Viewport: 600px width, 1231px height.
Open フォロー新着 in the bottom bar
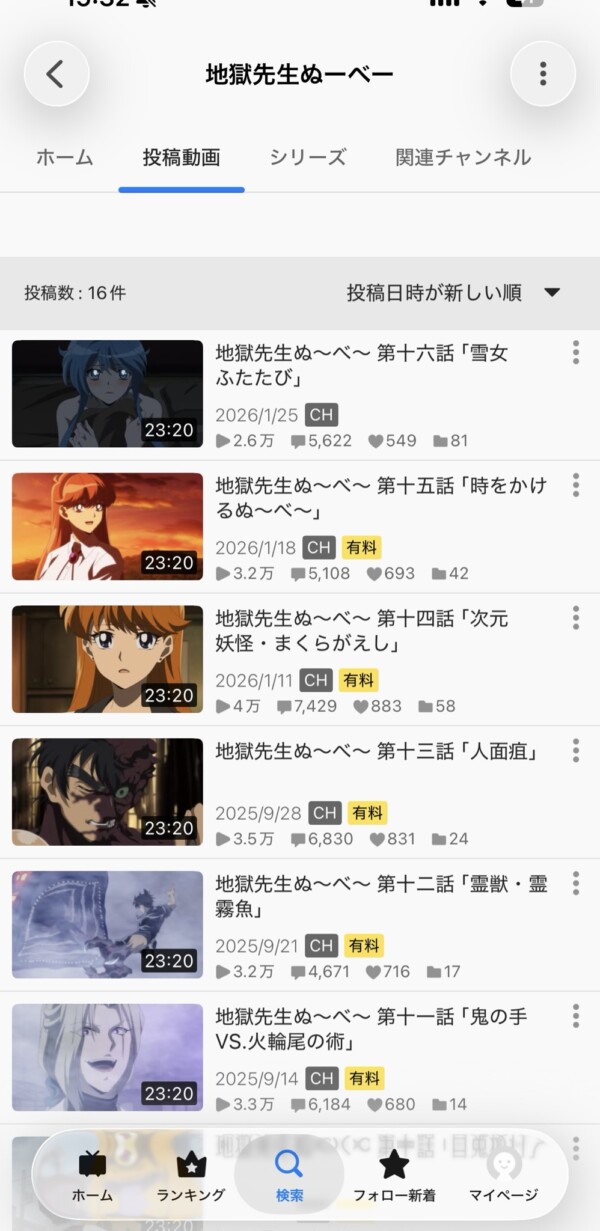pos(394,1176)
